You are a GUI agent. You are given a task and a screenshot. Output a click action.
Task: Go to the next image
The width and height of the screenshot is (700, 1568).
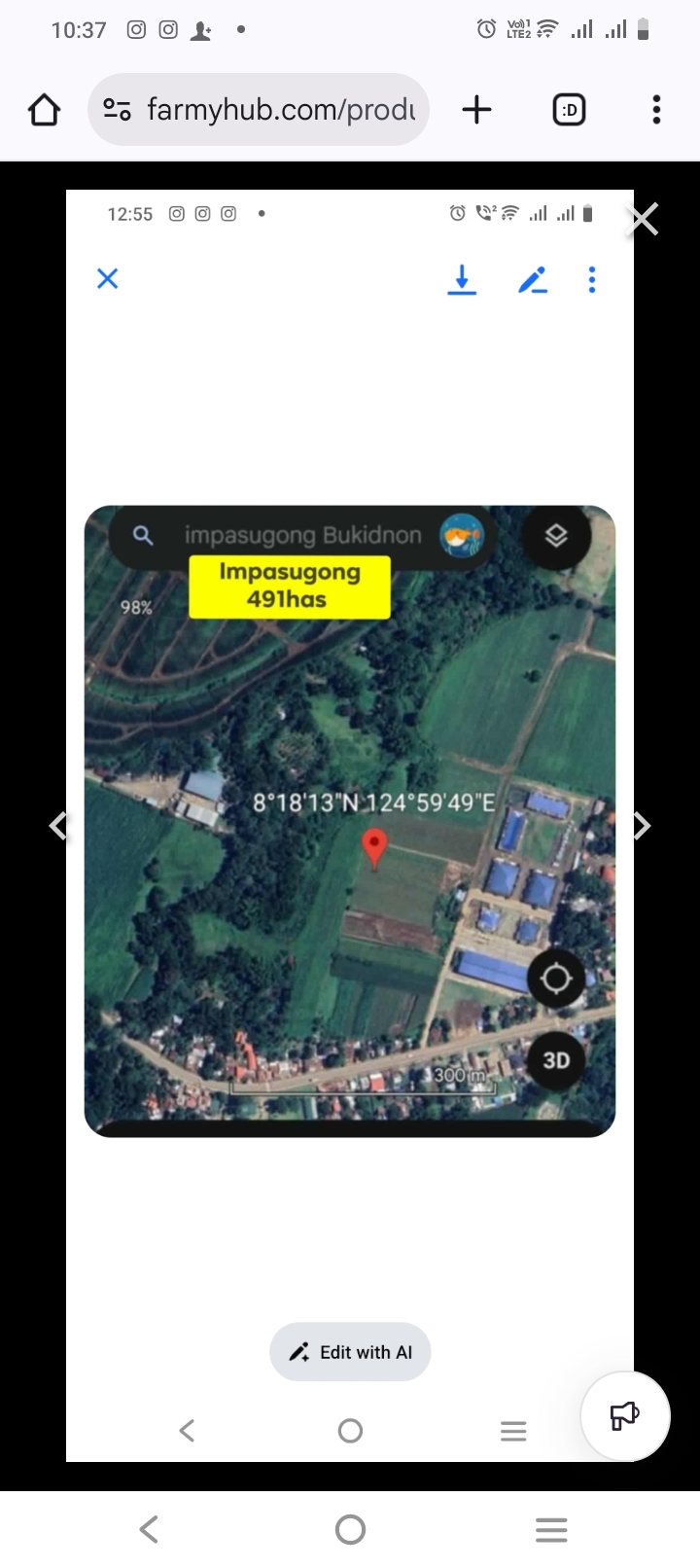point(641,826)
